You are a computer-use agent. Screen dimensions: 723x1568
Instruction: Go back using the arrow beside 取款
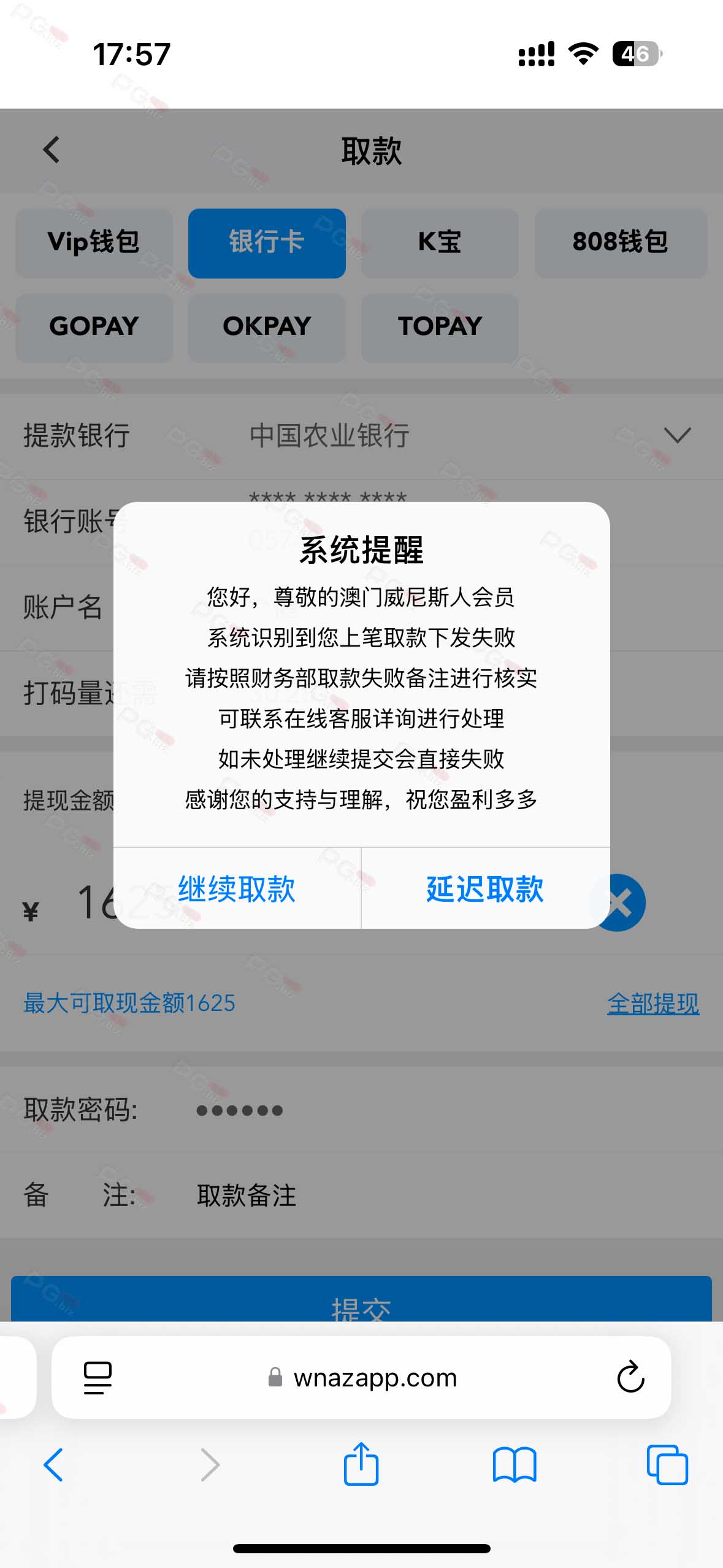point(52,150)
